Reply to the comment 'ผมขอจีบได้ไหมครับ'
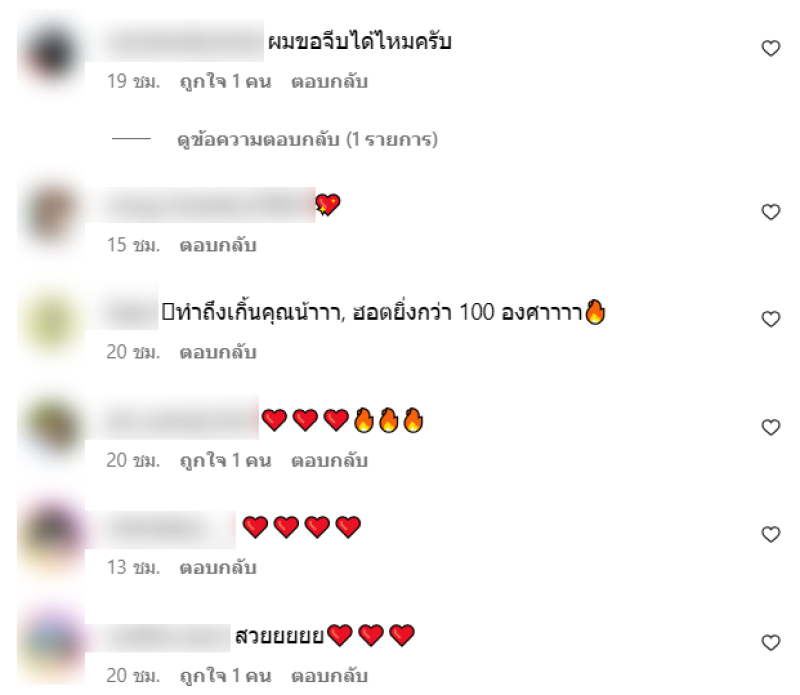This screenshot has width=800, height=695. click(329, 82)
